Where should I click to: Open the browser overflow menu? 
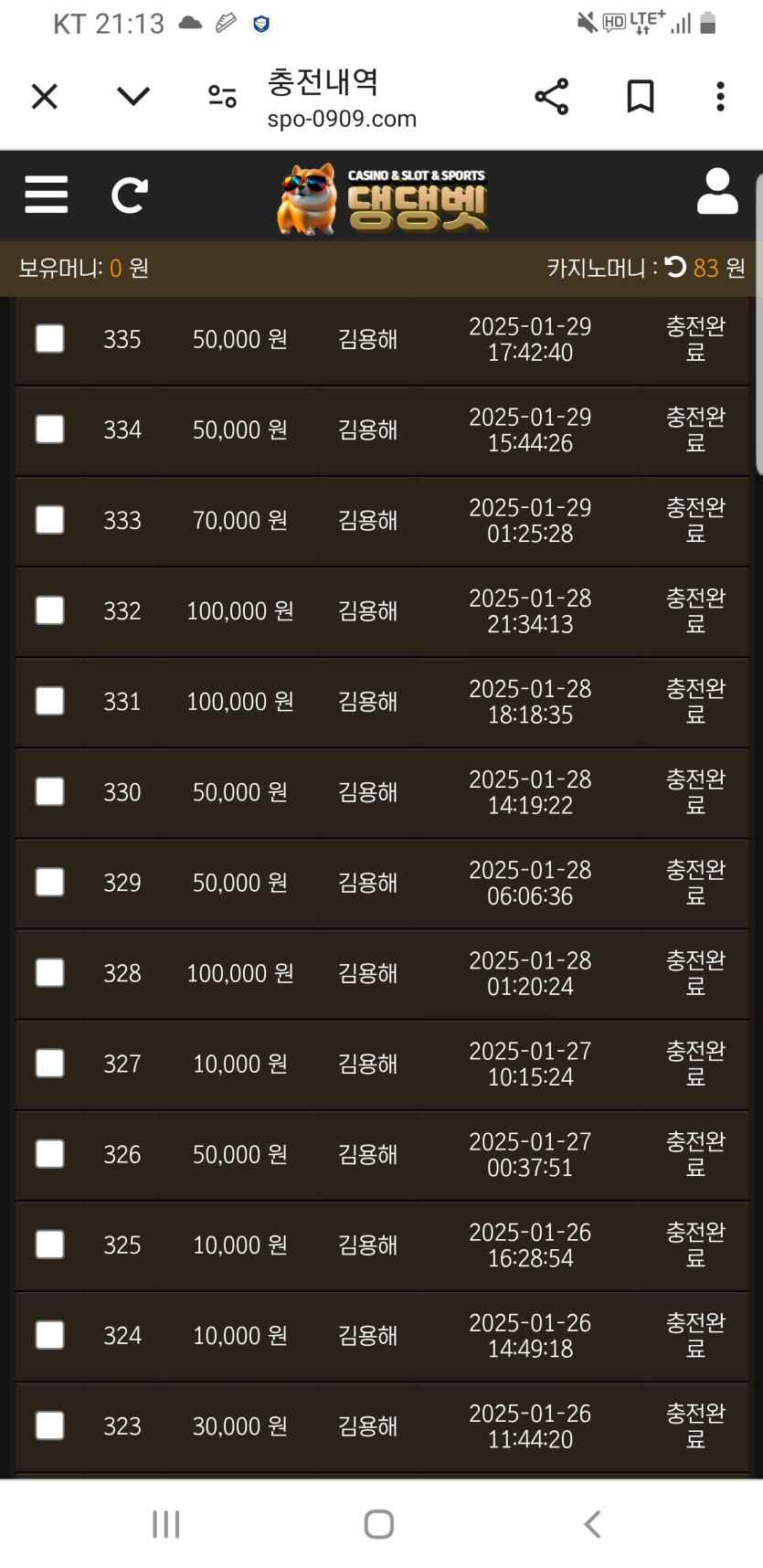click(x=720, y=96)
